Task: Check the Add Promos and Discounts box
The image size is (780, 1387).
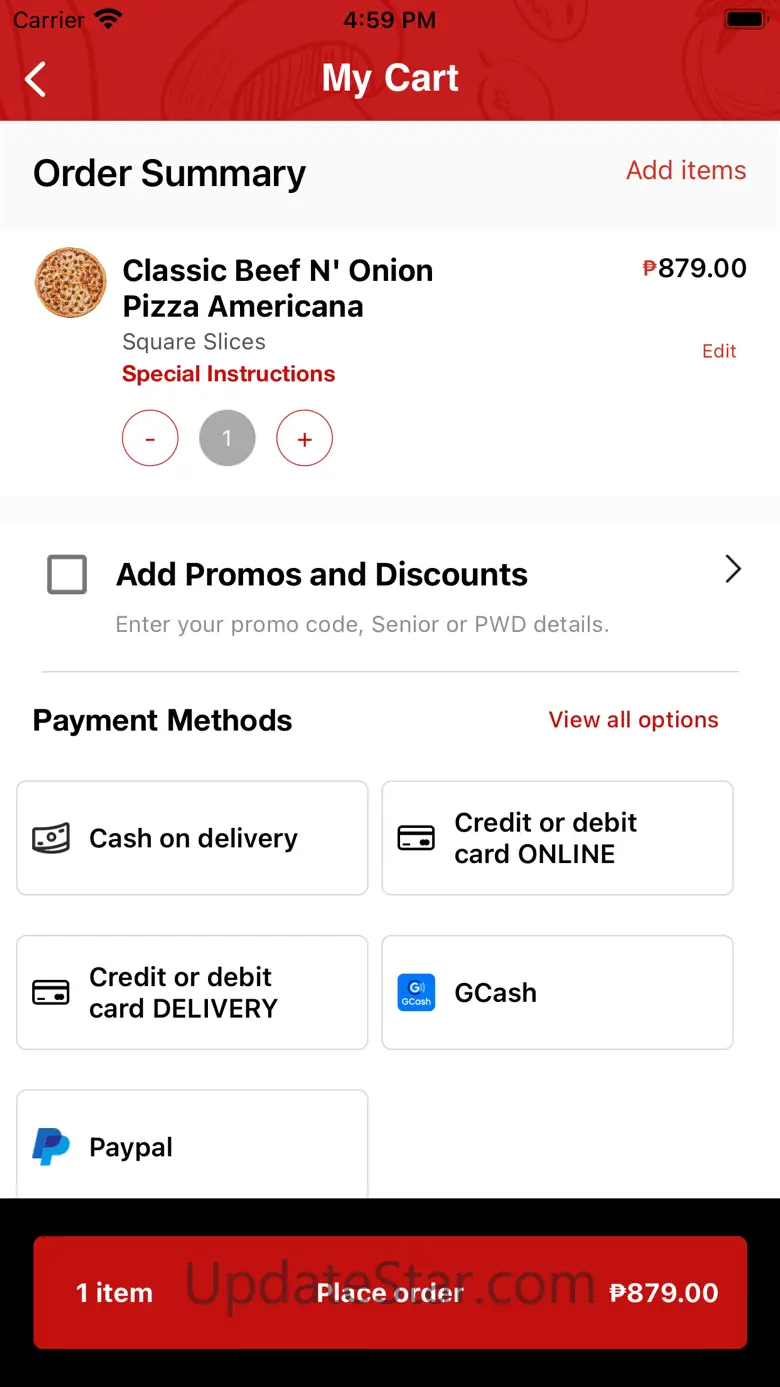Action: [x=67, y=575]
